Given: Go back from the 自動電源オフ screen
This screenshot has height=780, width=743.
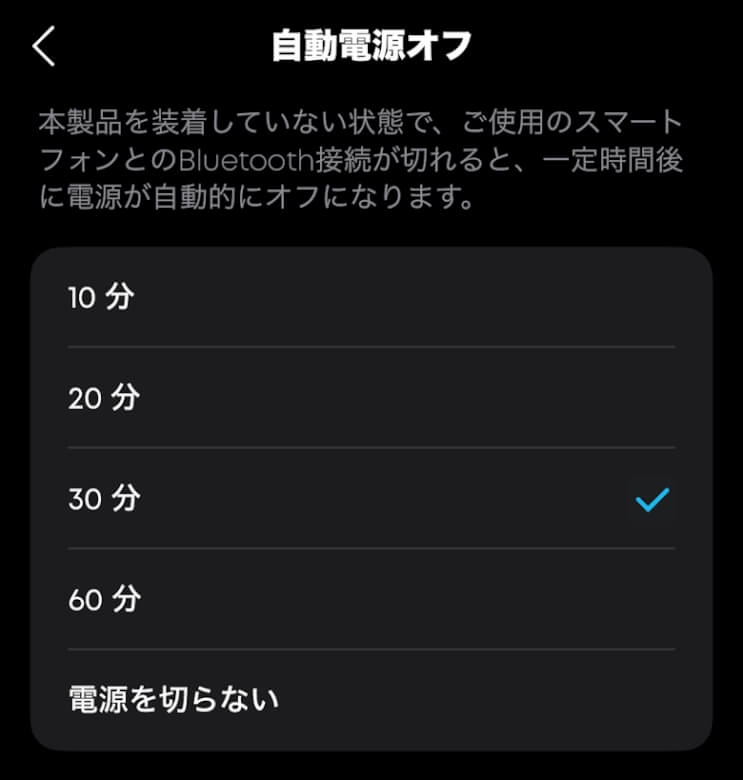Looking at the screenshot, I should [x=44, y=47].
